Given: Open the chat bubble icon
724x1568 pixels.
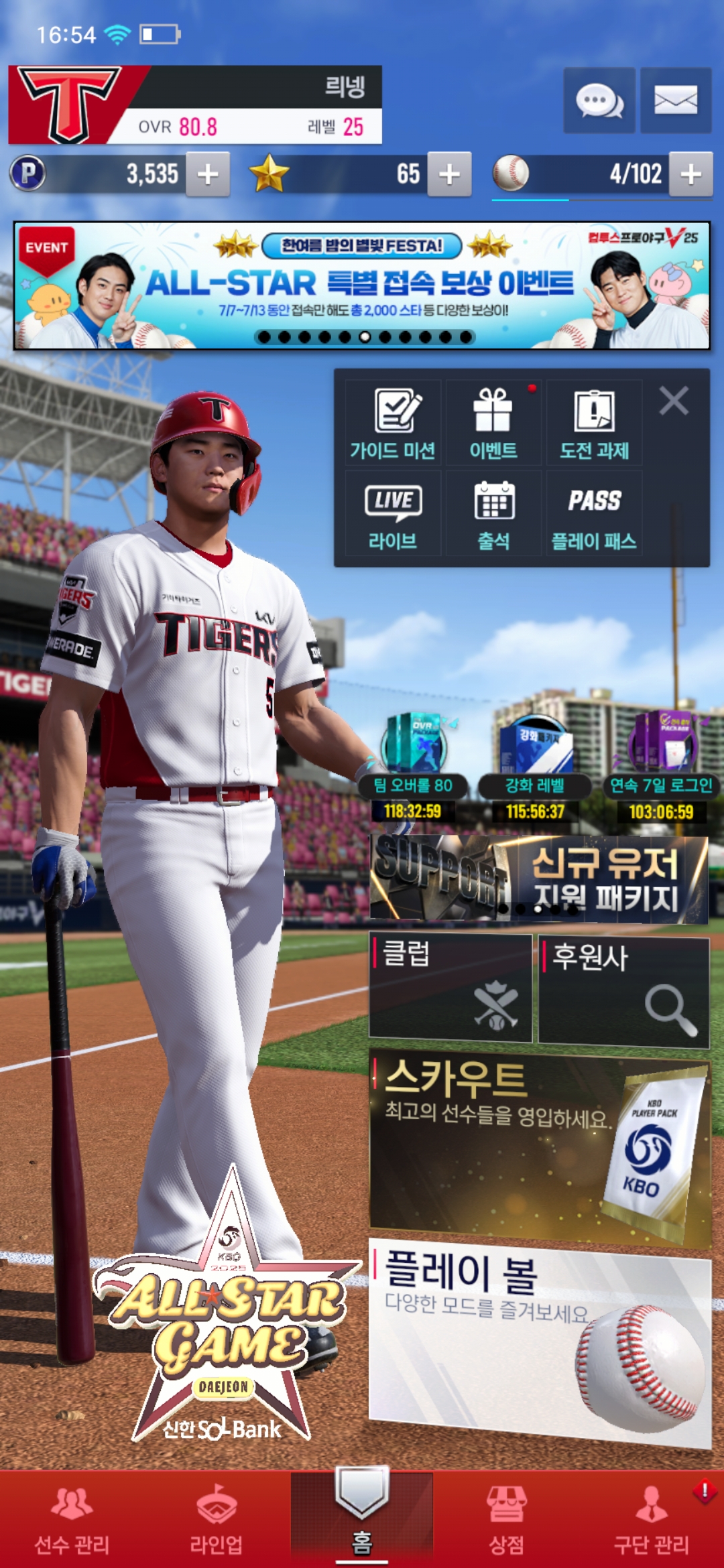Looking at the screenshot, I should [599, 101].
